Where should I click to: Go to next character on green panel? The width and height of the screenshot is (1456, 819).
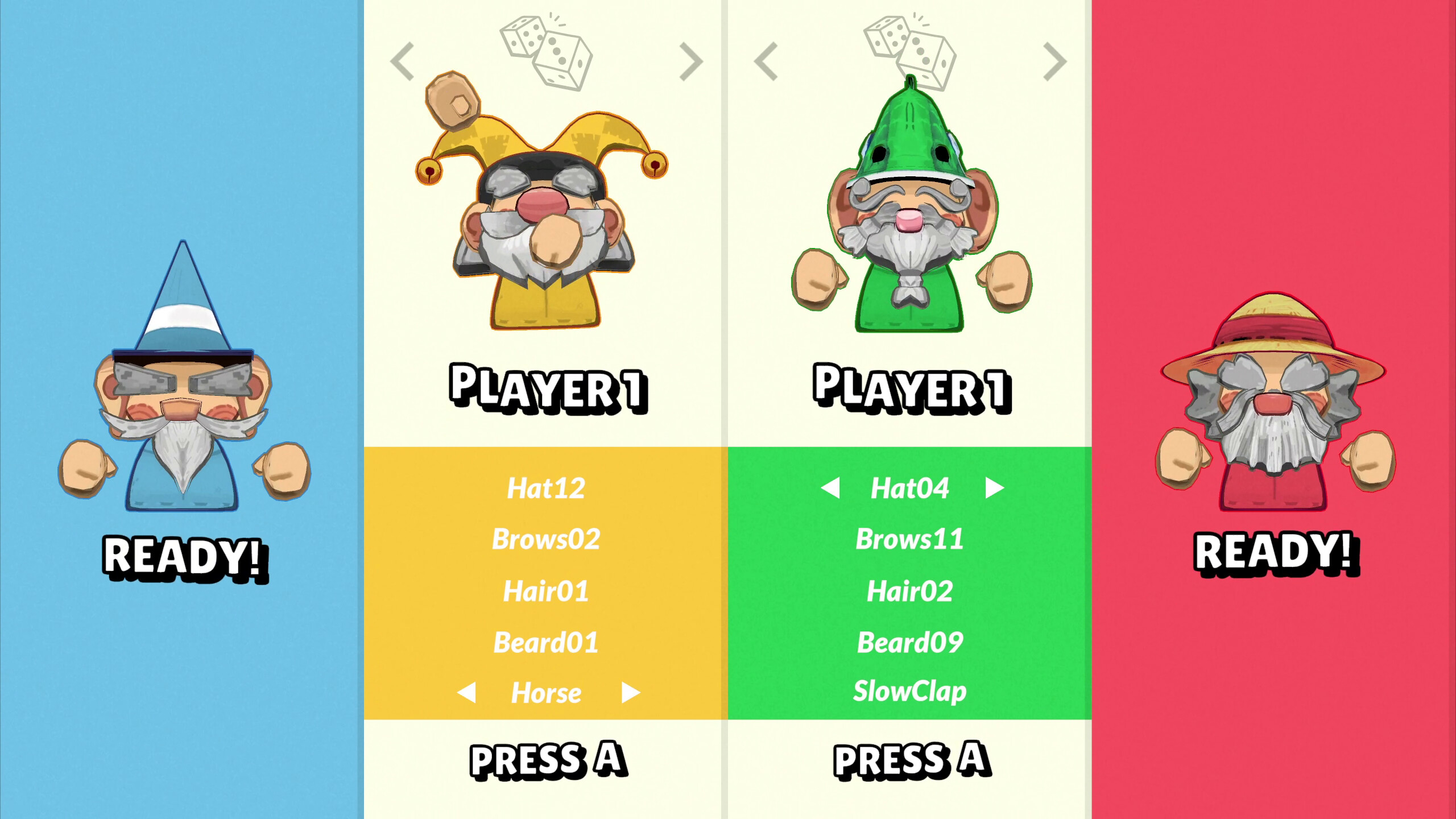coord(1055,61)
